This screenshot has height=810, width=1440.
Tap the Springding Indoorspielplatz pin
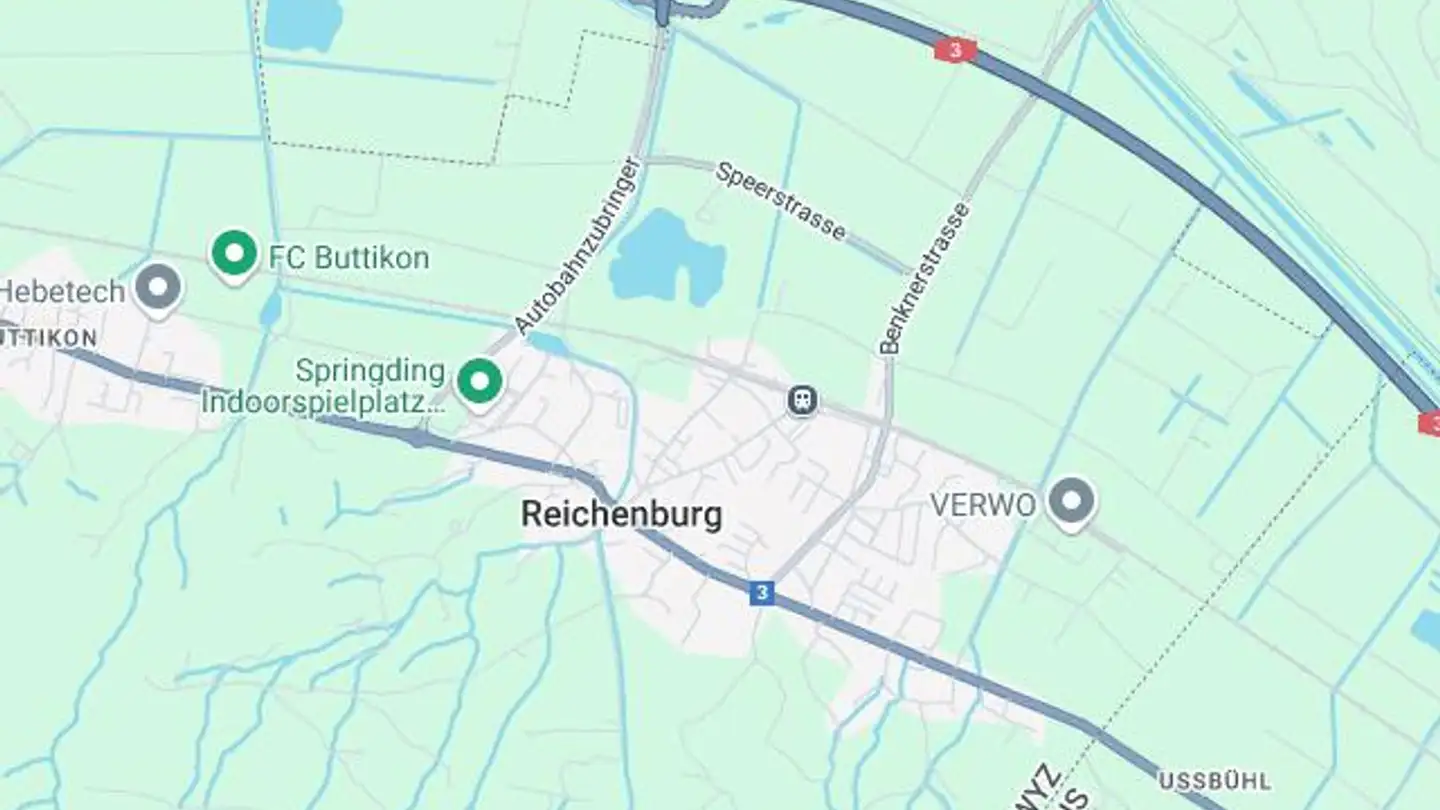tap(479, 382)
